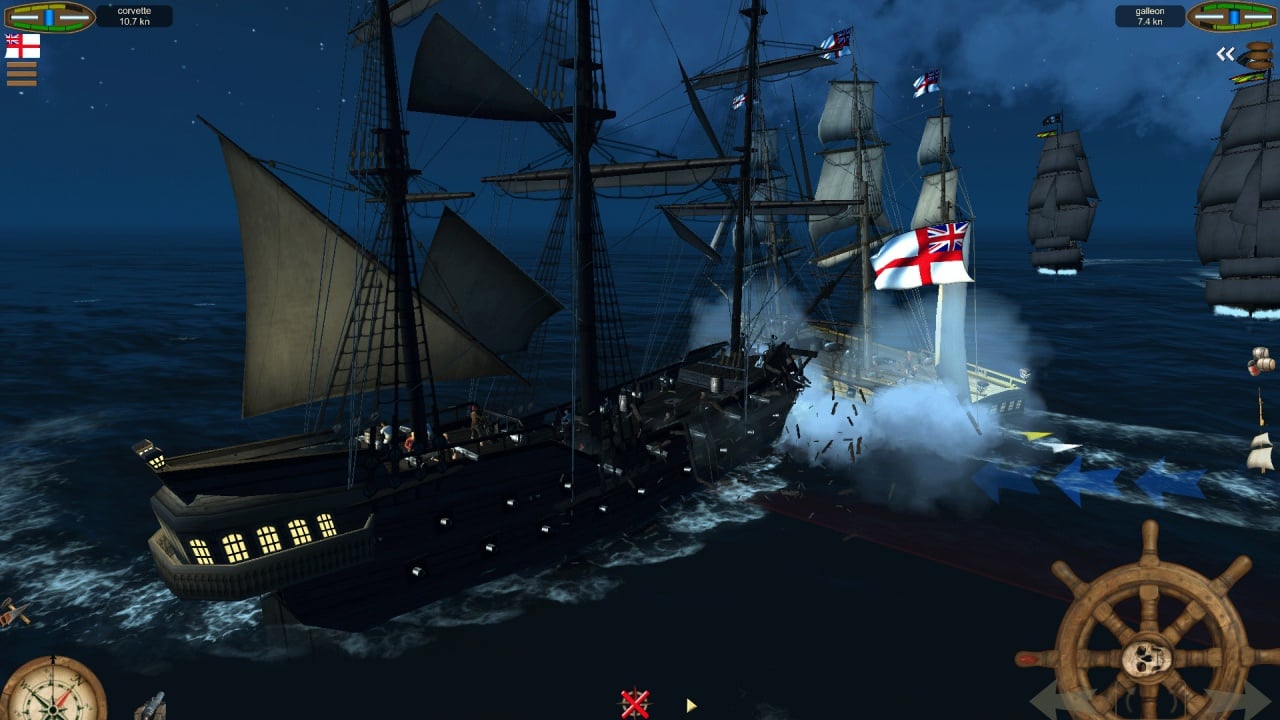Tap the cannon fire icon
This screenshot has height=720, width=1280.
tap(150, 705)
